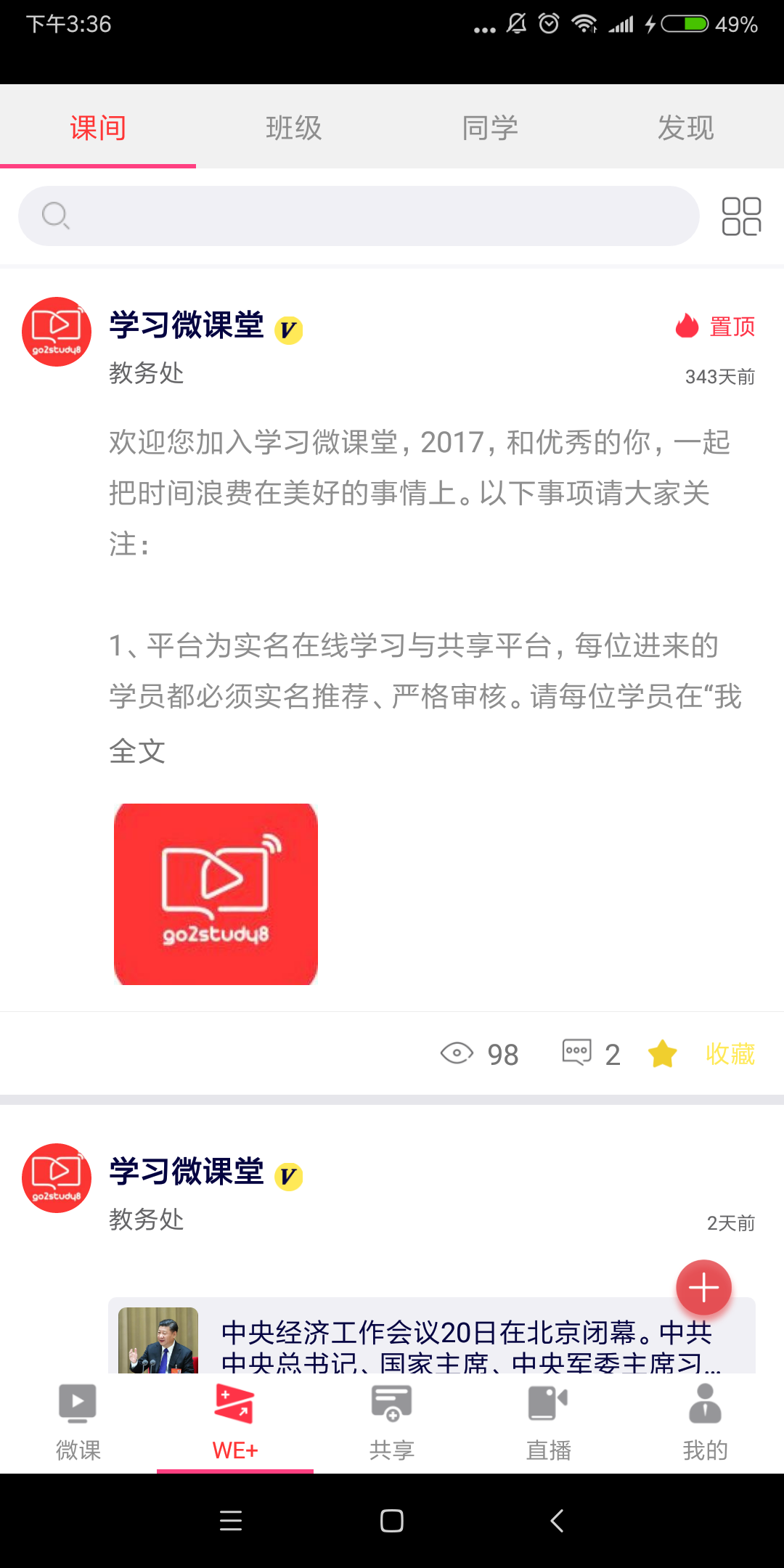Select the 共享 sharing icon
Screen dimensions: 784x1568
pyautogui.click(x=391, y=1405)
